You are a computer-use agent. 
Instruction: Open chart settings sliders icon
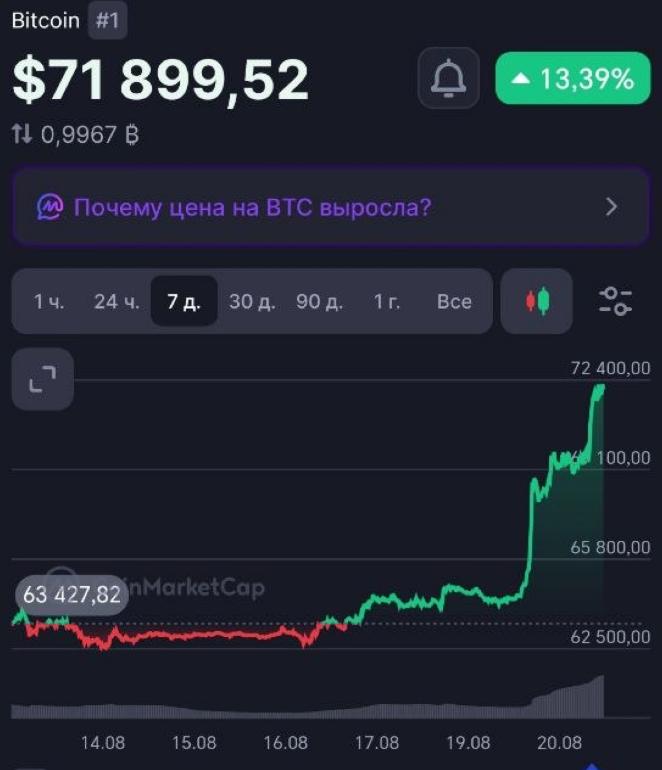pos(615,301)
